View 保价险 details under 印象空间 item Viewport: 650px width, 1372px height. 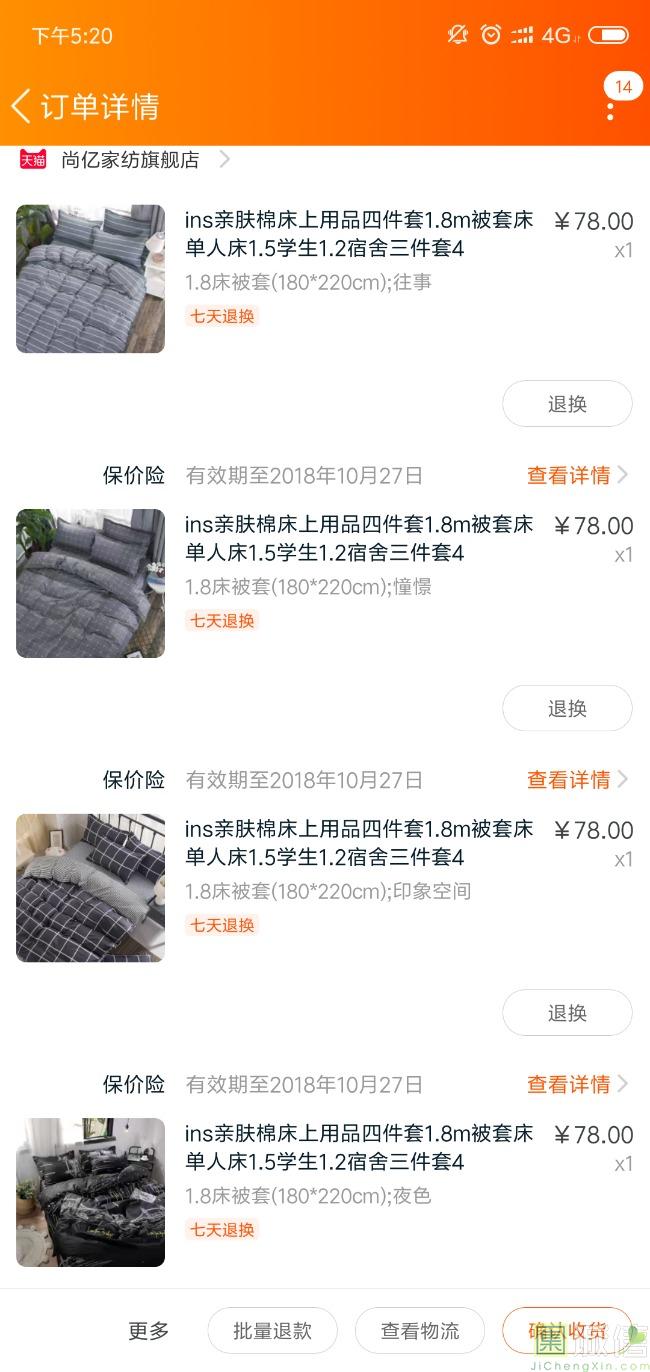click(x=578, y=1084)
